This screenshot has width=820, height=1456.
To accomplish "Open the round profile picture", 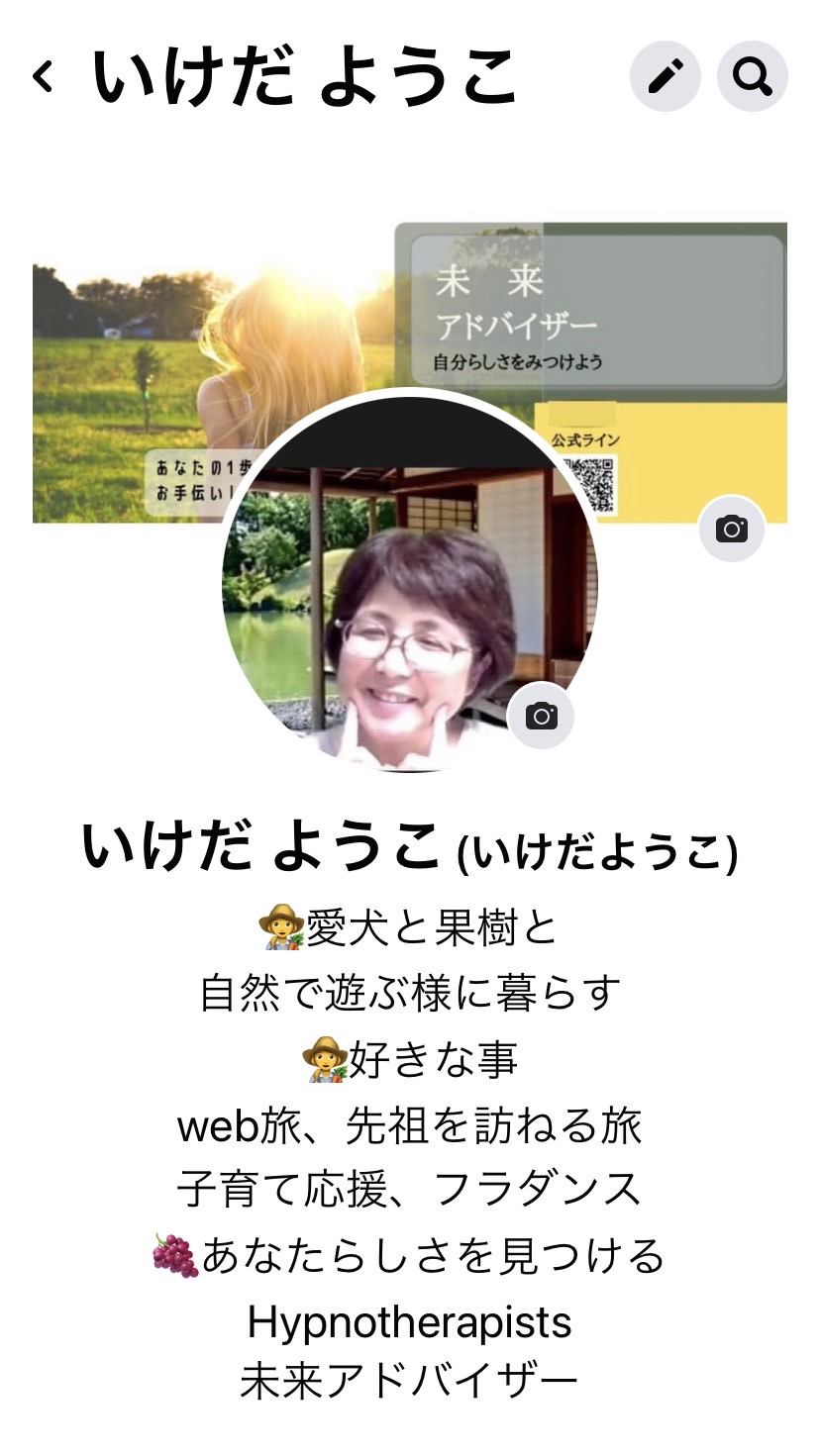I will (409, 584).
